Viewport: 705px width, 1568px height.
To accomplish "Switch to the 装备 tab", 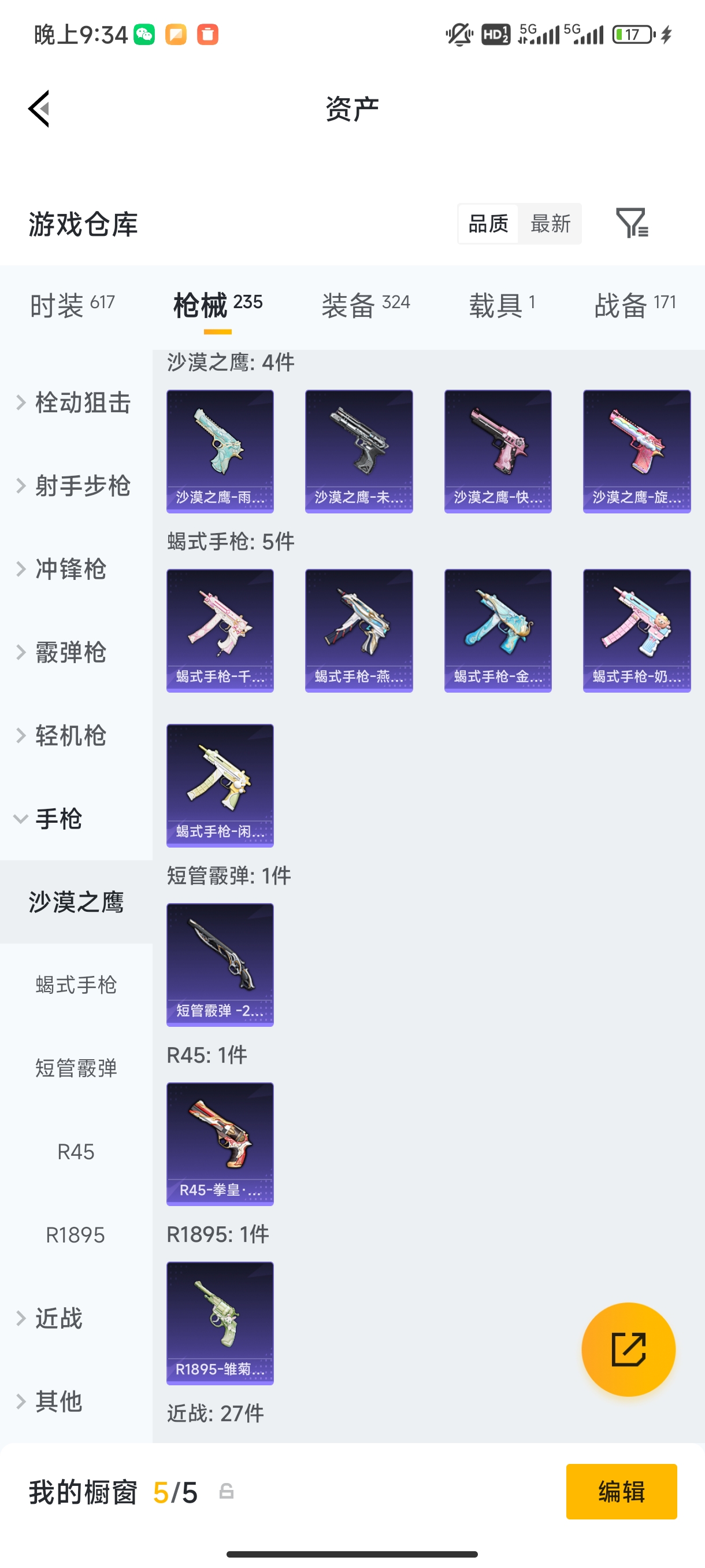I will click(x=365, y=304).
